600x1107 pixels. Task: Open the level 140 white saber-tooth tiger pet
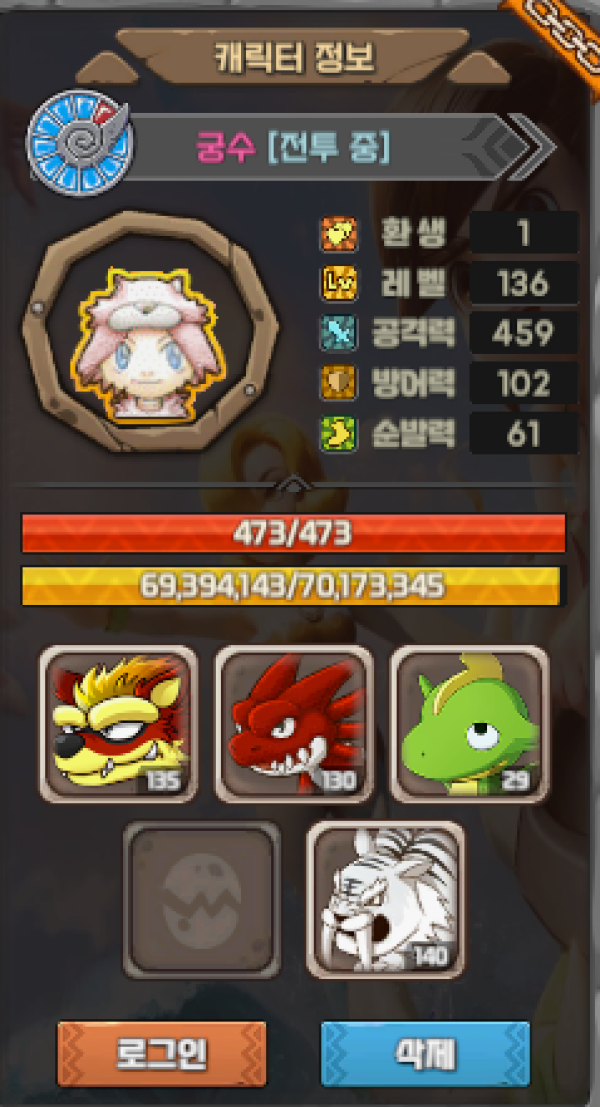point(385,900)
